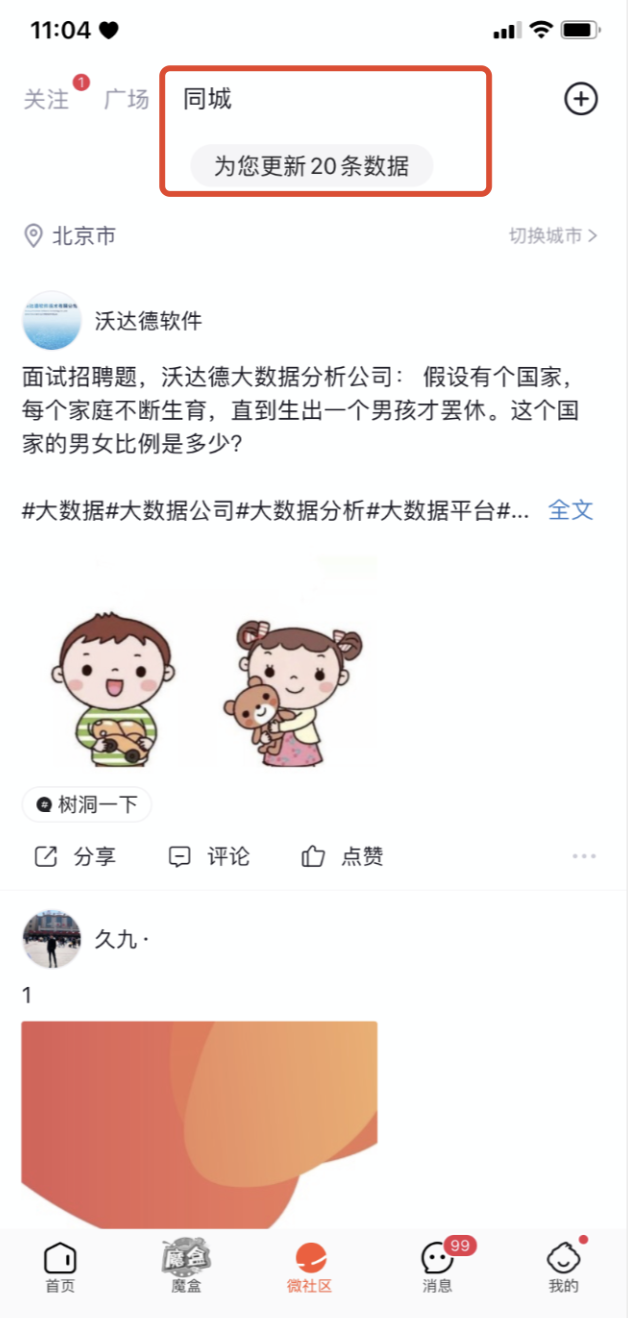Switch to the 广场 tab
This screenshot has width=628, height=1318.
127,99
